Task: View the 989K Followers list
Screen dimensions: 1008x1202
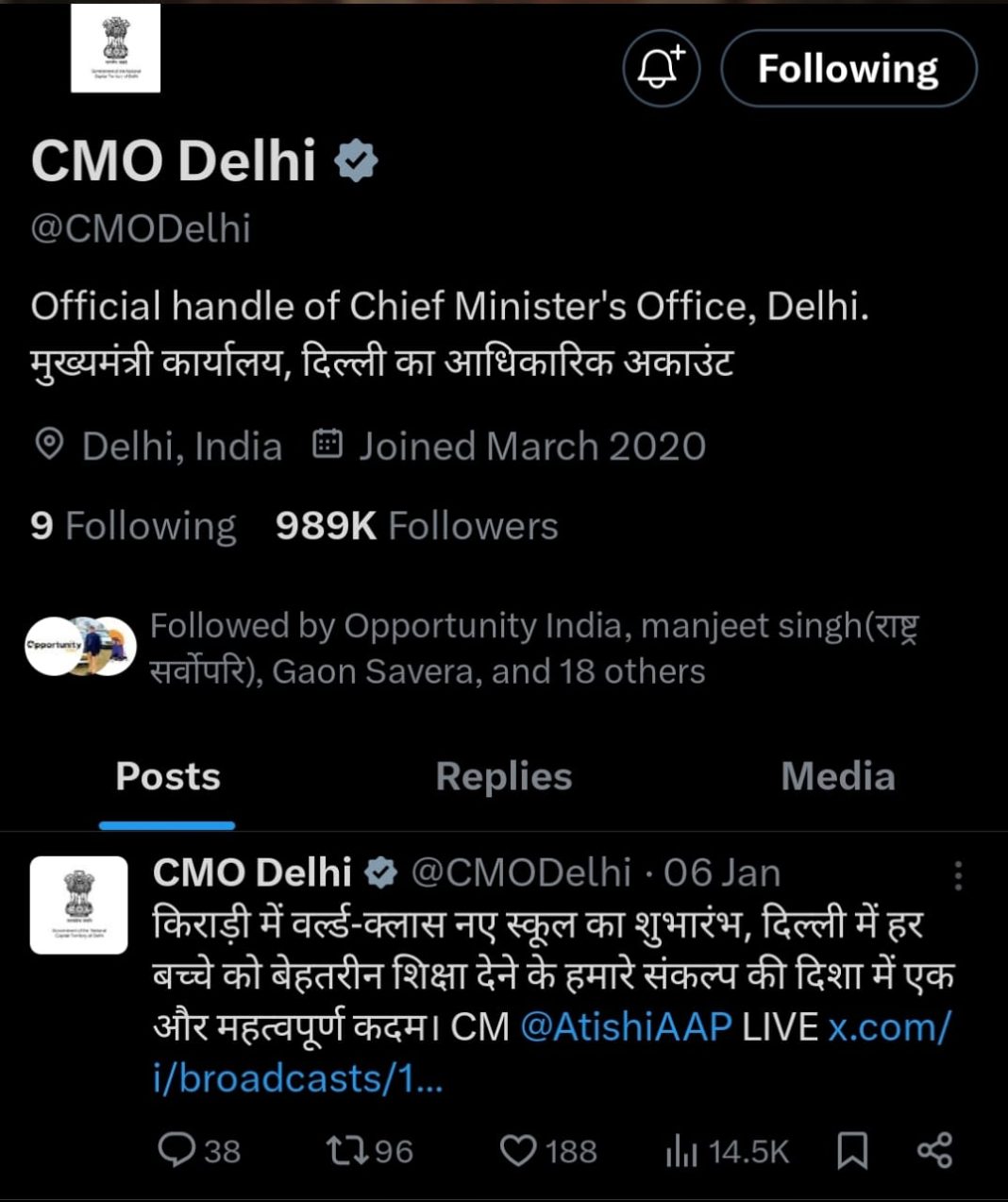Action: click(x=415, y=526)
